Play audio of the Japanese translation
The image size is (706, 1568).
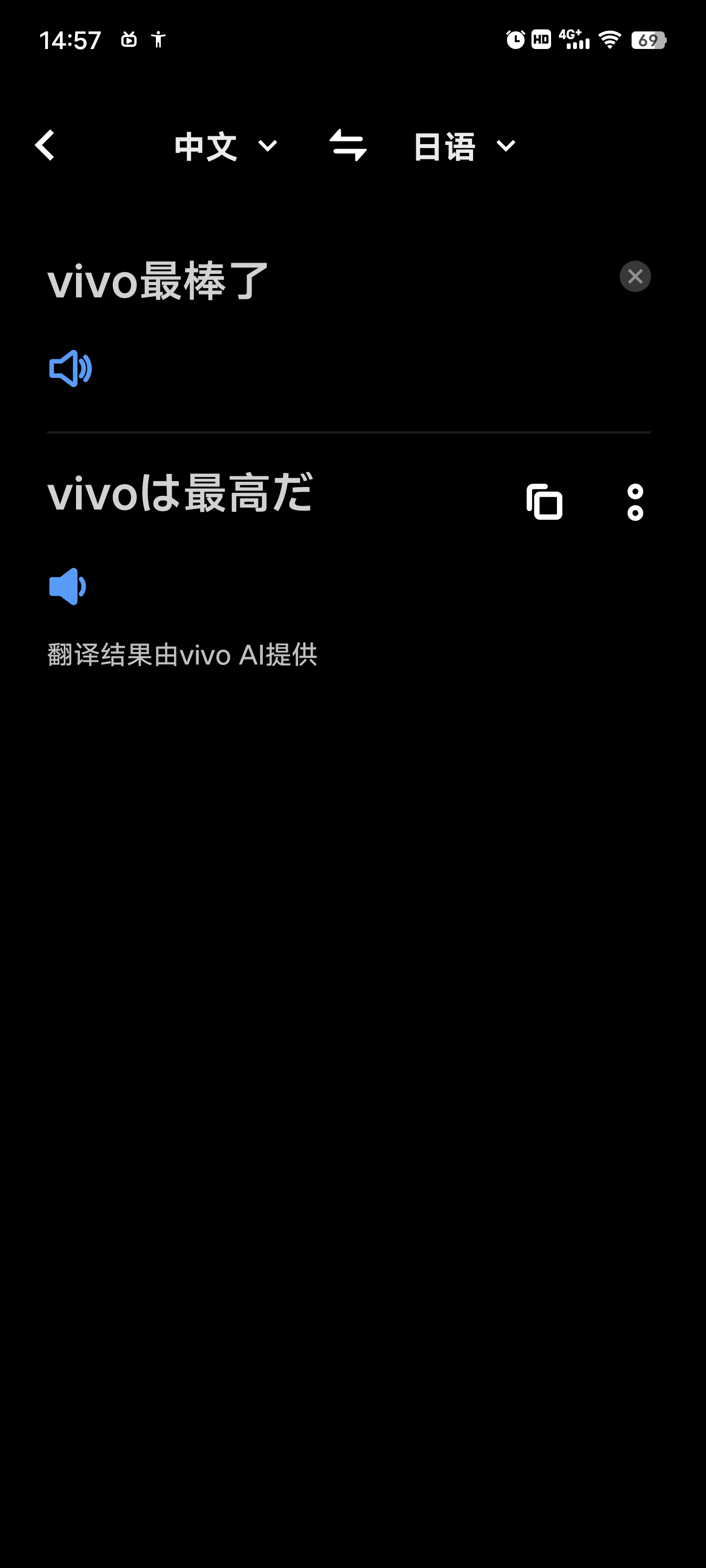coord(68,586)
